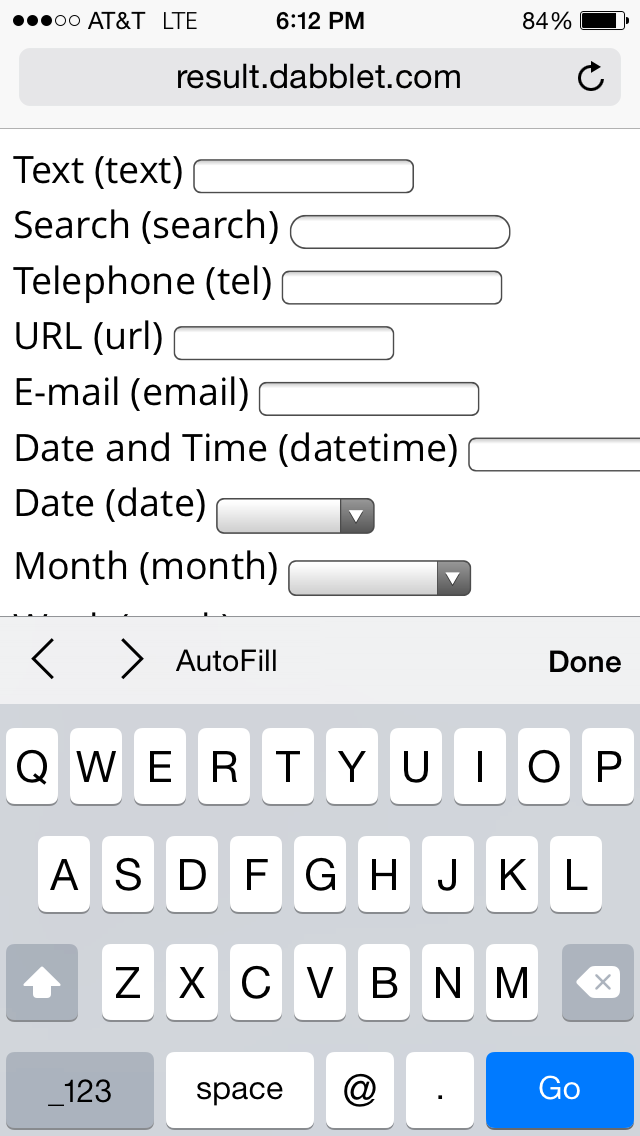The width and height of the screenshot is (640, 1136).
Task: Reload the page
Action: click(591, 77)
